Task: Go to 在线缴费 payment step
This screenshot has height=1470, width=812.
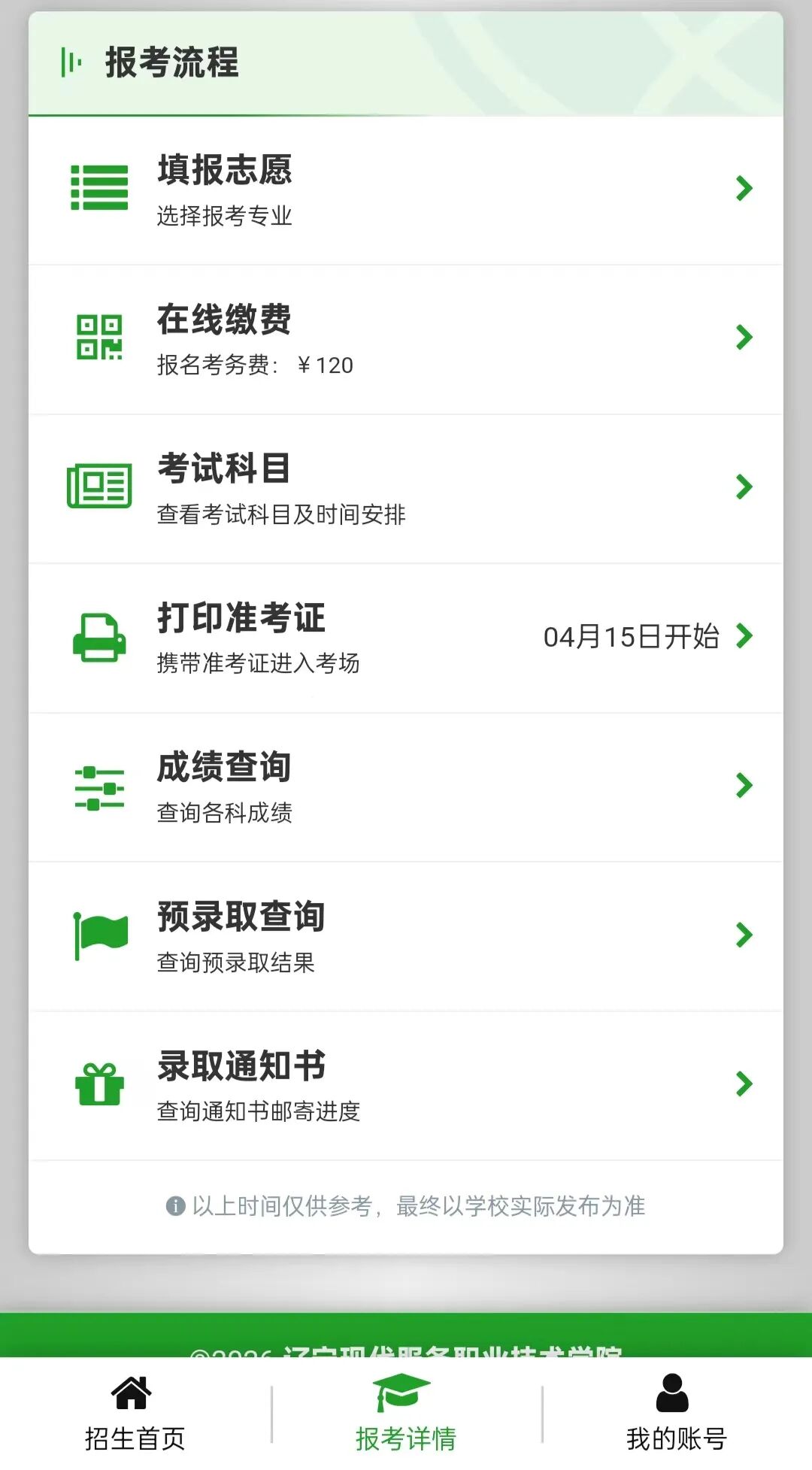Action: pyautogui.click(x=406, y=338)
